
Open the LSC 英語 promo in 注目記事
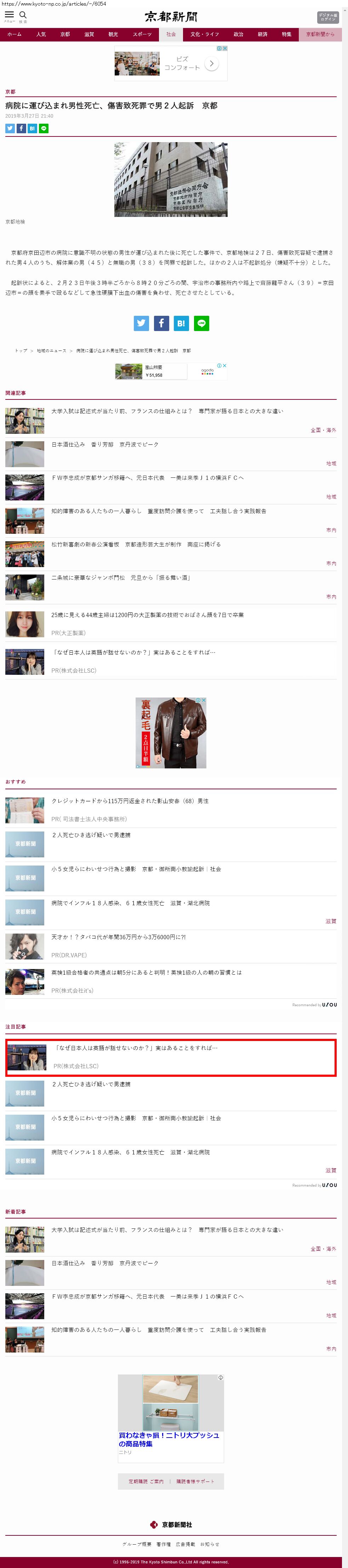pos(136,1048)
